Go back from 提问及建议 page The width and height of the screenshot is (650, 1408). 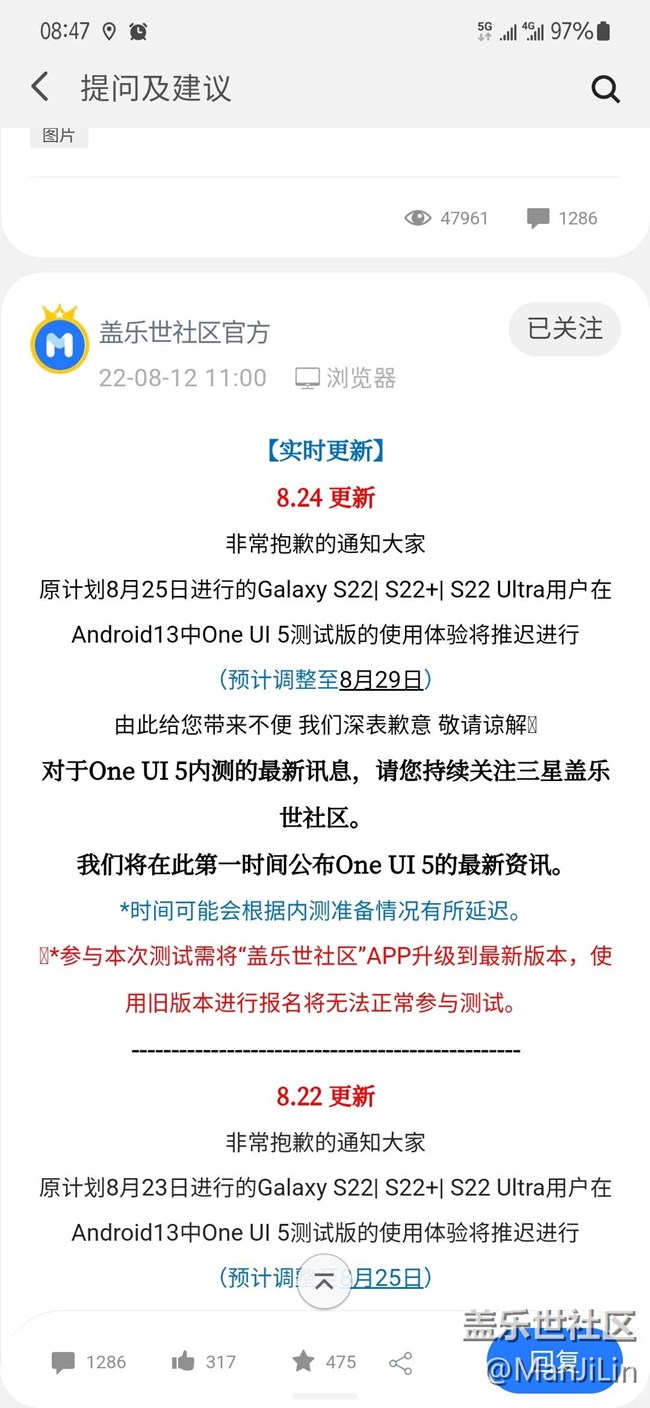40,87
